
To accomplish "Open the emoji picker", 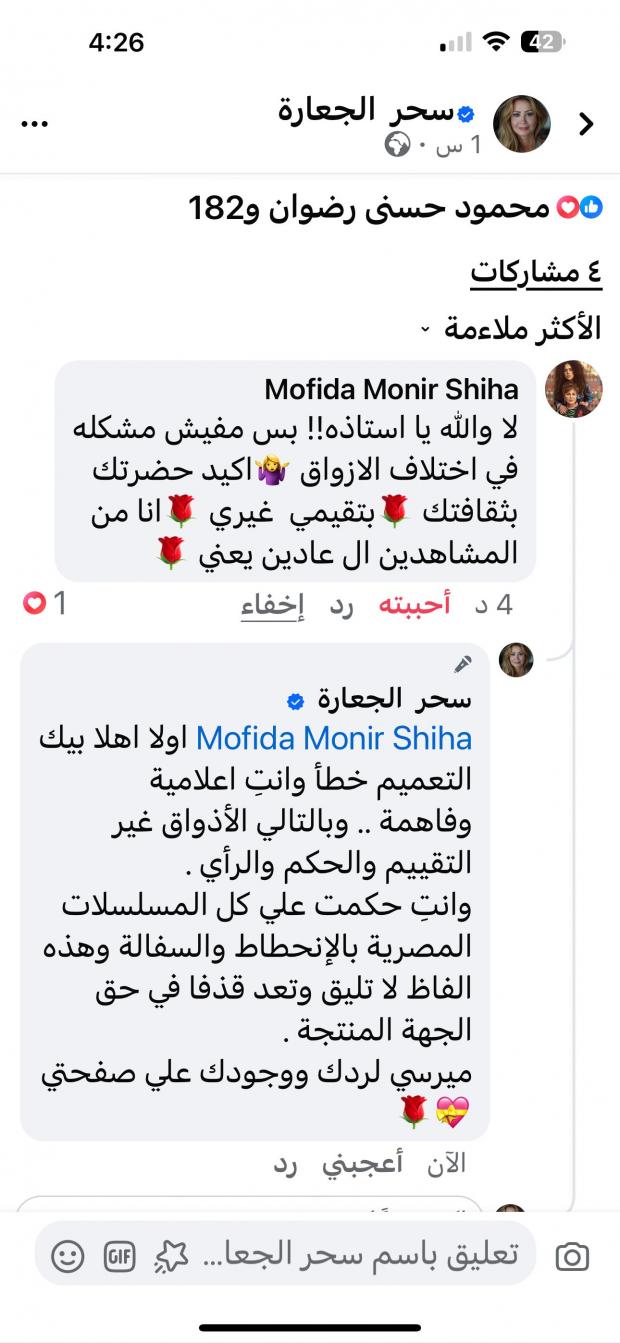I will click(x=68, y=1256).
